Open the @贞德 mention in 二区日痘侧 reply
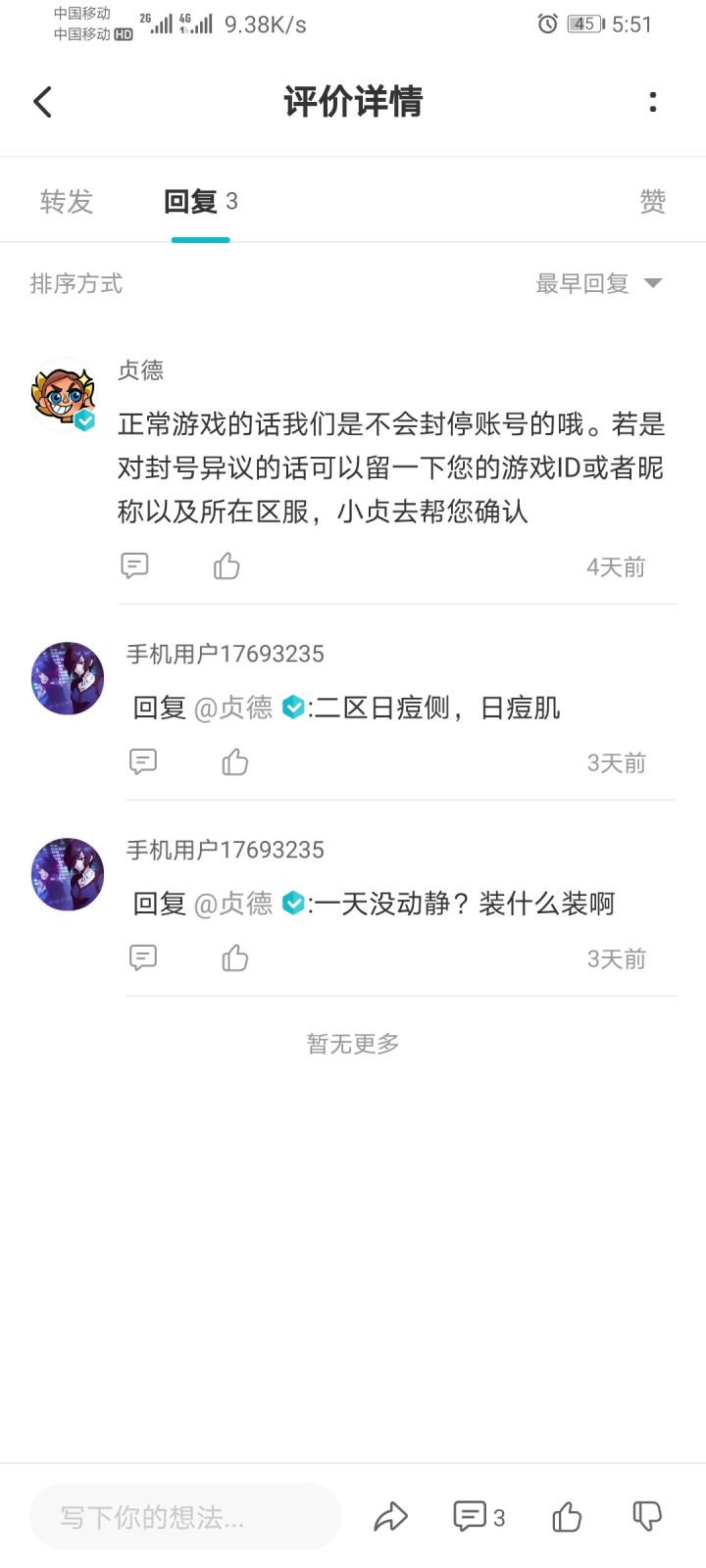 click(x=233, y=708)
